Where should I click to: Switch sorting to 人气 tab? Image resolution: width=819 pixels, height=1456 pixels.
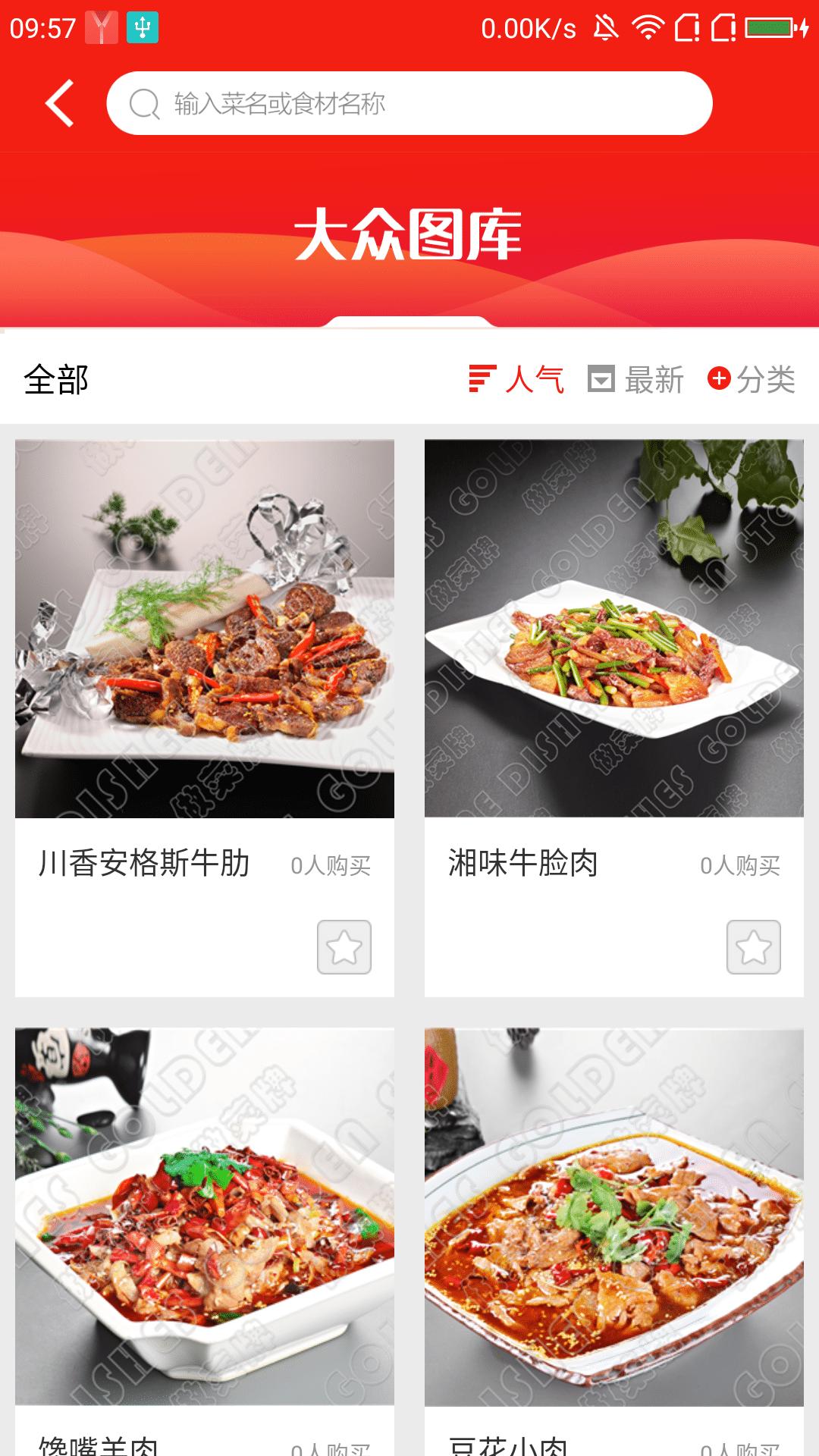point(537,378)
